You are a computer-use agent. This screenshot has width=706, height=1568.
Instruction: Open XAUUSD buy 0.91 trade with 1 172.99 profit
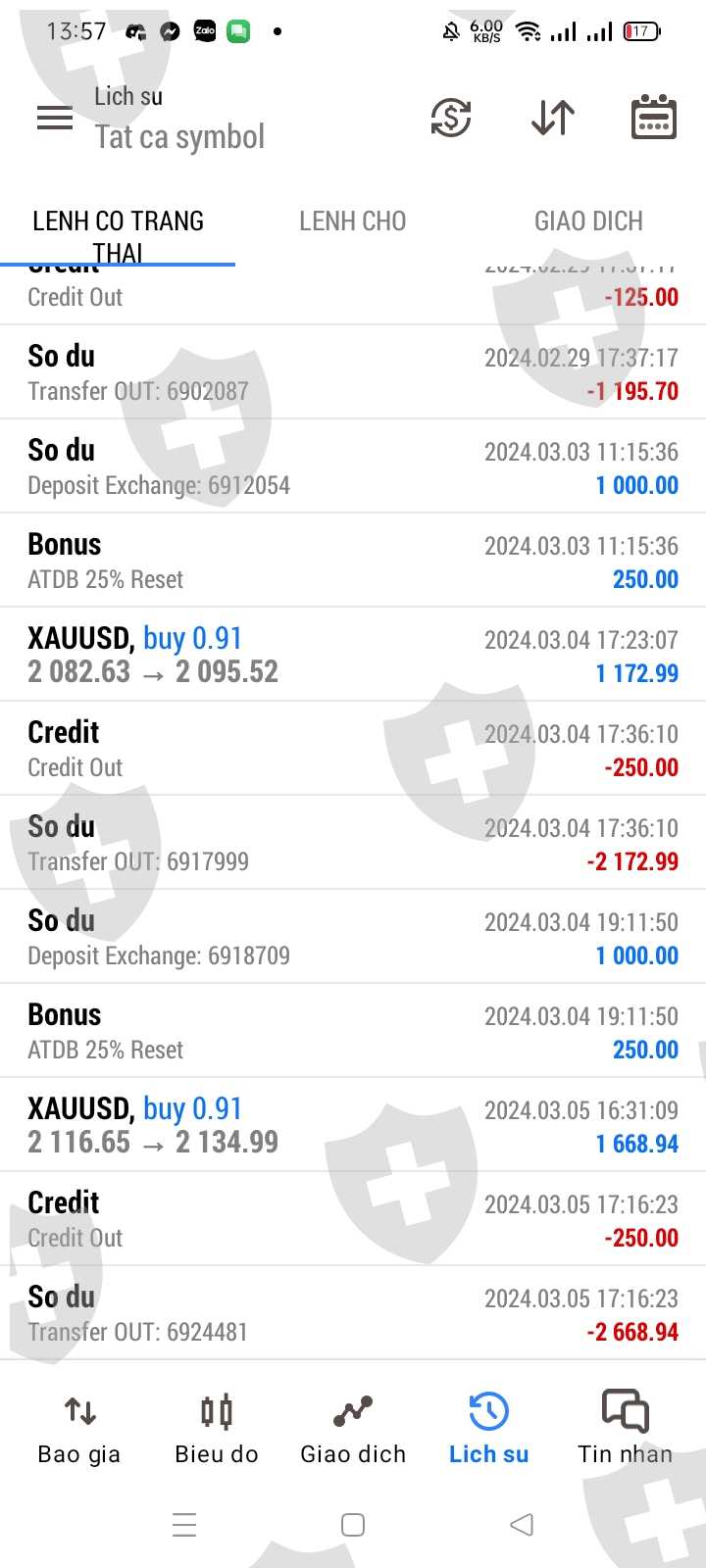(353, 655)
